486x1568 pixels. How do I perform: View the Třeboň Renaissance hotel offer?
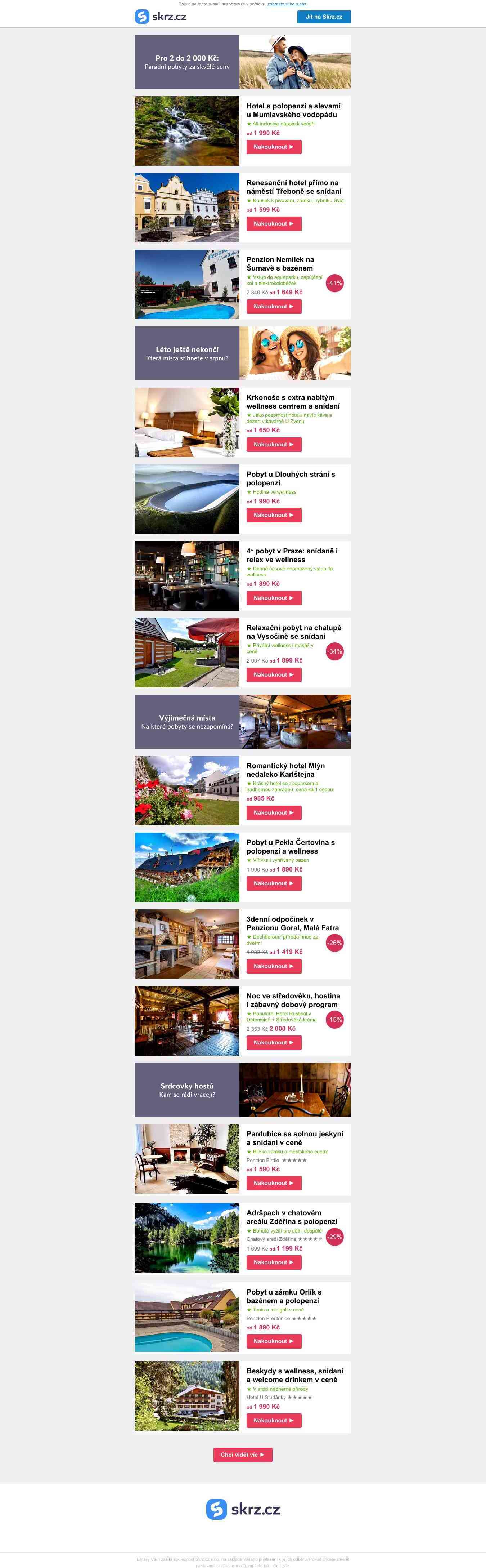point(293,187)
